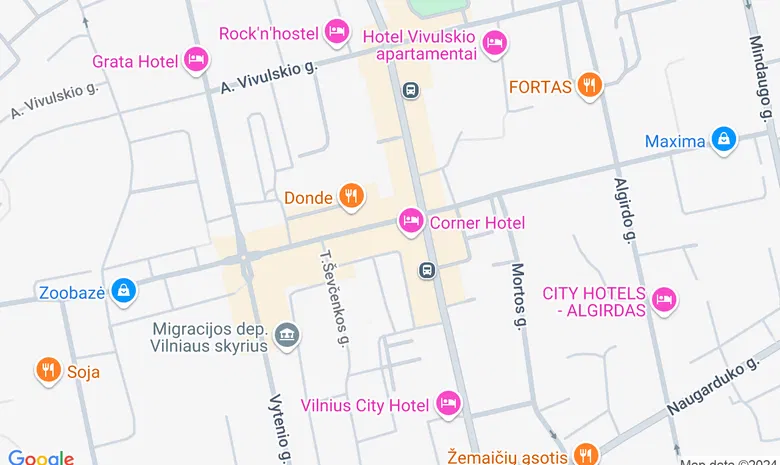780x465 pixels.
Task: Select the Rock'n'hostel pin
Action: coord(337,33)
